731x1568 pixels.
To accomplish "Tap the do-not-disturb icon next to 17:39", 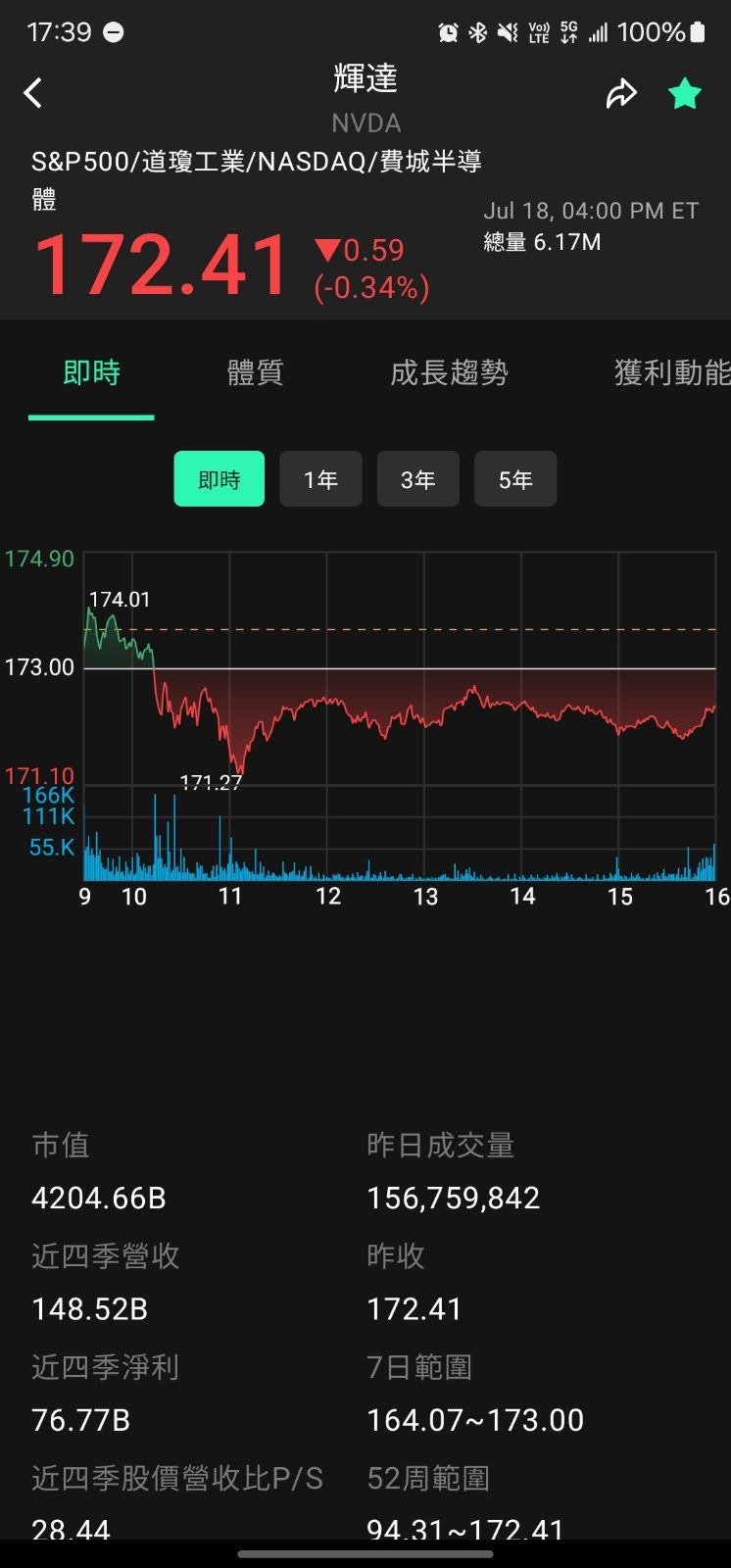I will pos(116,31).
